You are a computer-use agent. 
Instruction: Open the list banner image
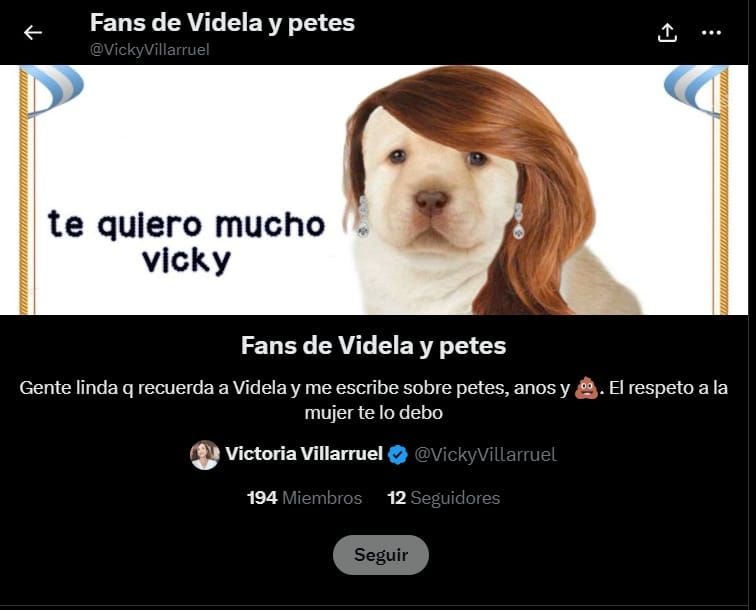[x=378, y=190]
